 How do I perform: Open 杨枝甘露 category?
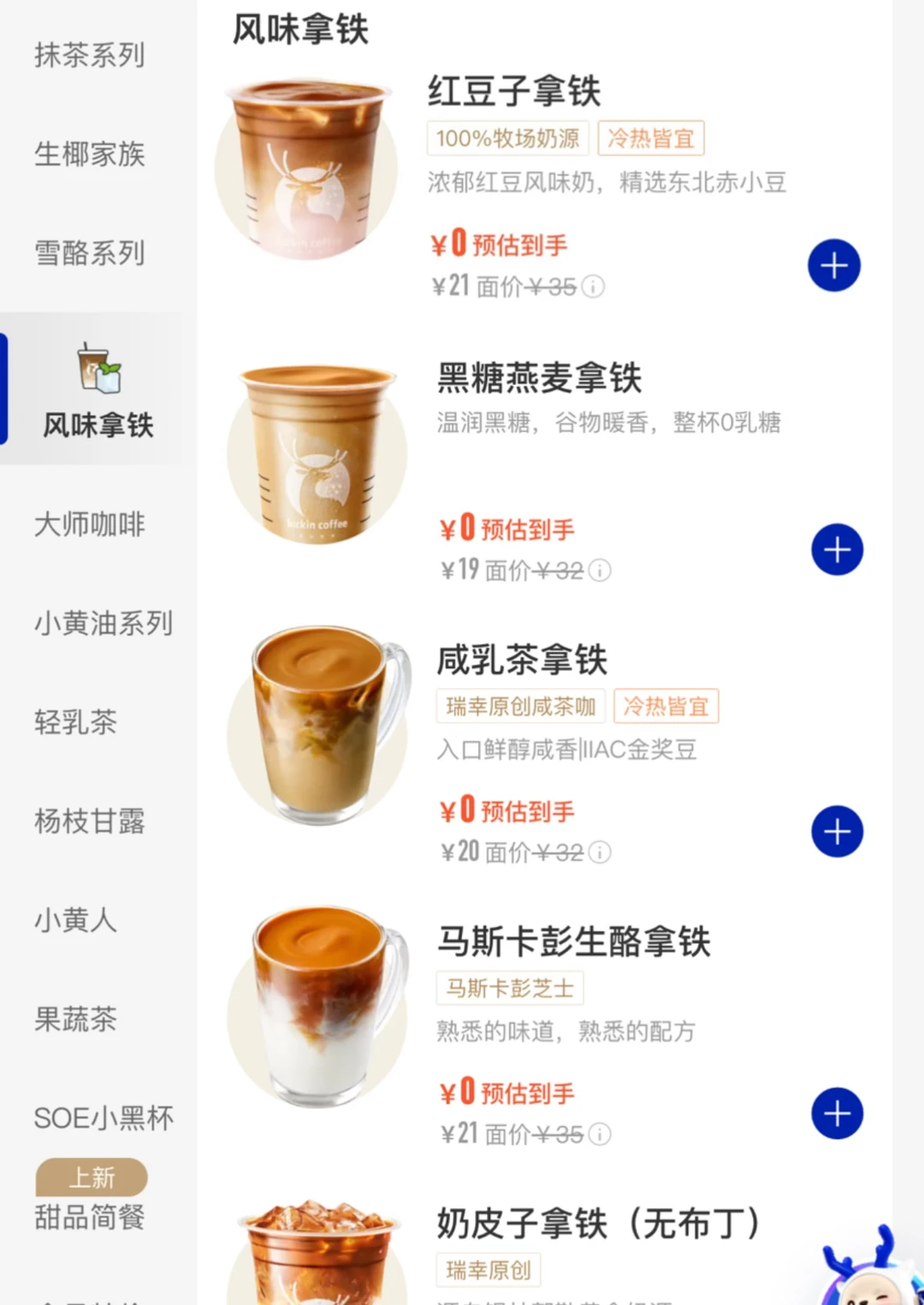tap(90, 822)
